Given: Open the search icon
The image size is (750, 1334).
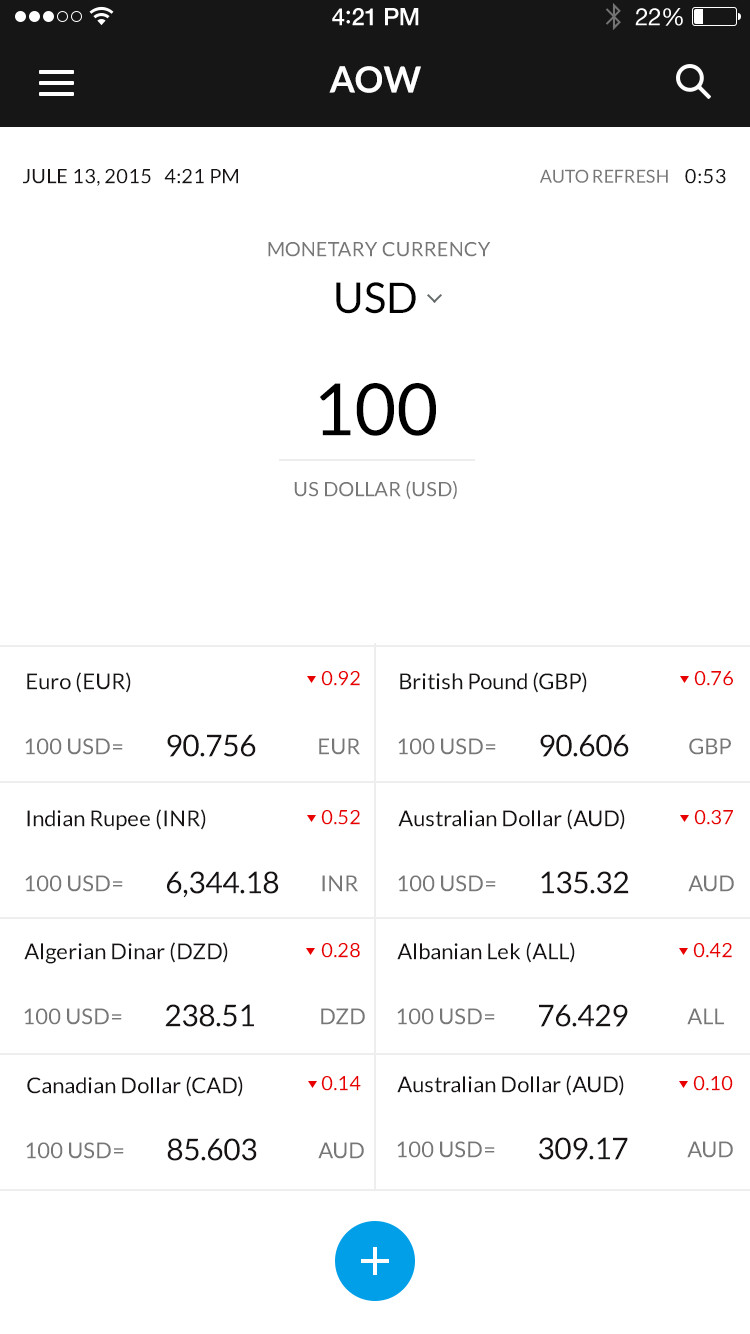Looking at the screenshot, I should [x=693, y=81].
